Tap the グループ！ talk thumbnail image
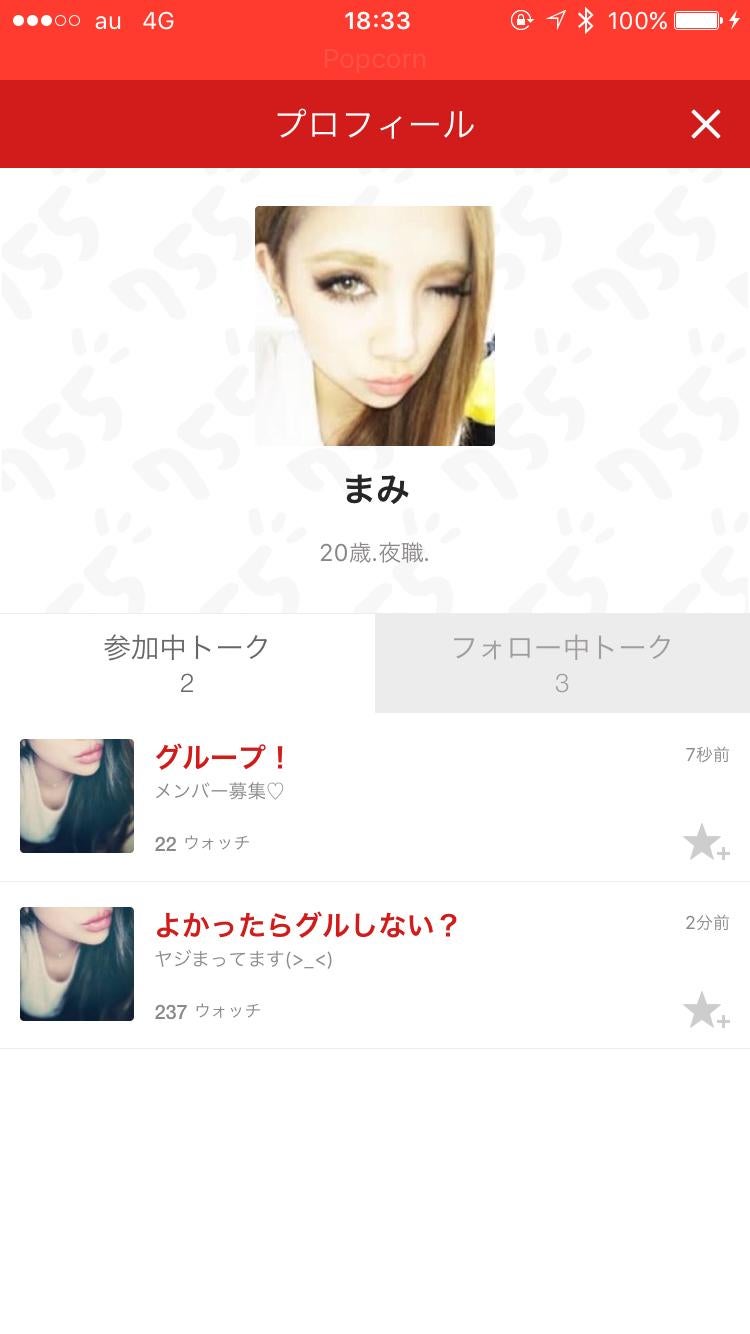Screen dimensions: 750x1334 (77, 795)
